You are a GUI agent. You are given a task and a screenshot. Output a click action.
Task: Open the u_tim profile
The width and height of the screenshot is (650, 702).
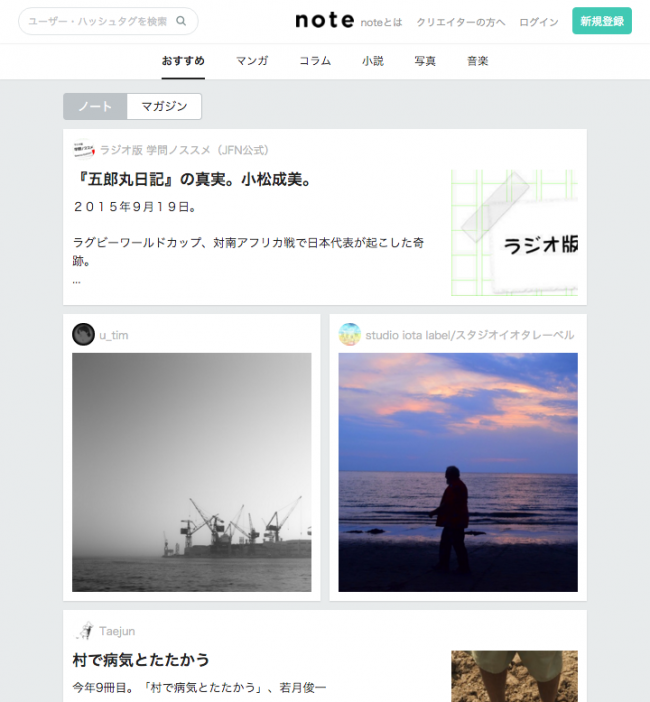(113, 335)
